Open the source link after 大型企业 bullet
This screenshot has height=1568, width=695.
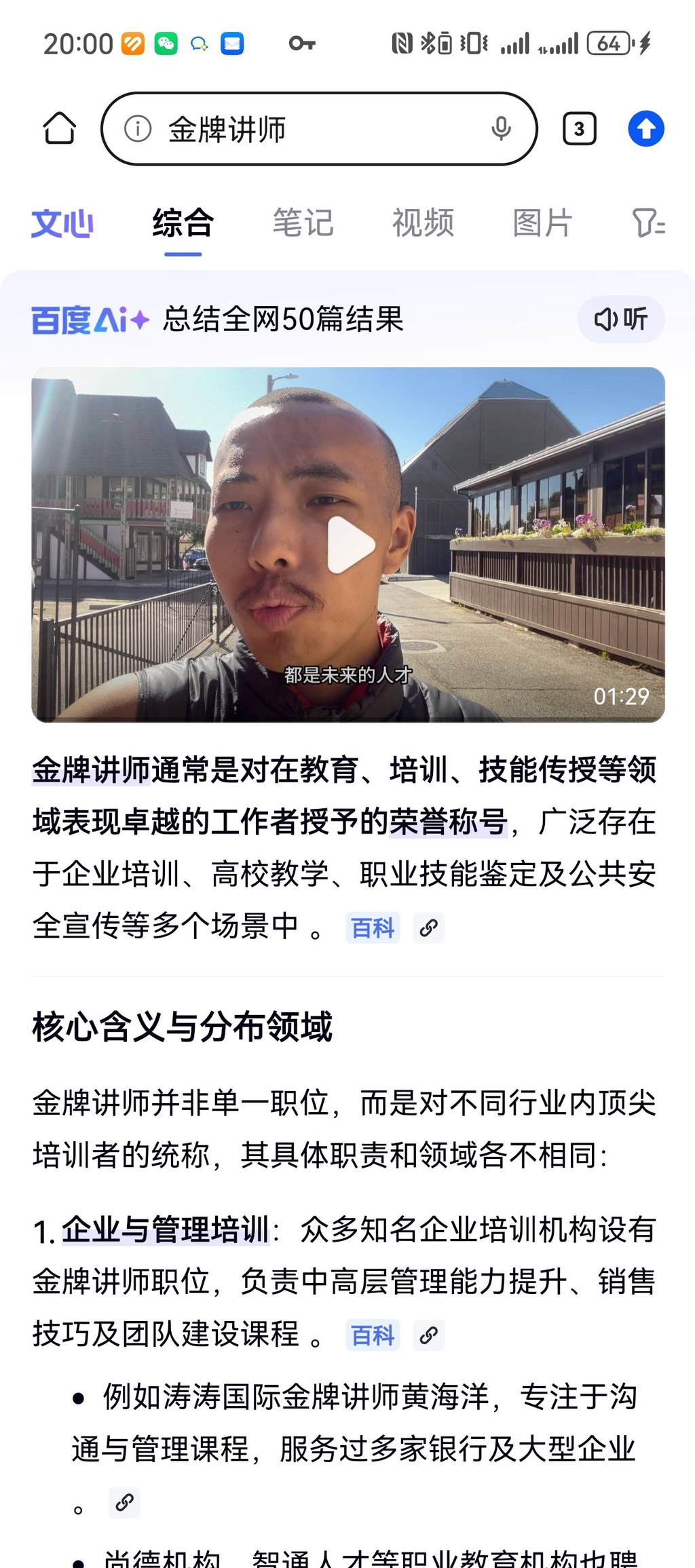pos(124,1503)
